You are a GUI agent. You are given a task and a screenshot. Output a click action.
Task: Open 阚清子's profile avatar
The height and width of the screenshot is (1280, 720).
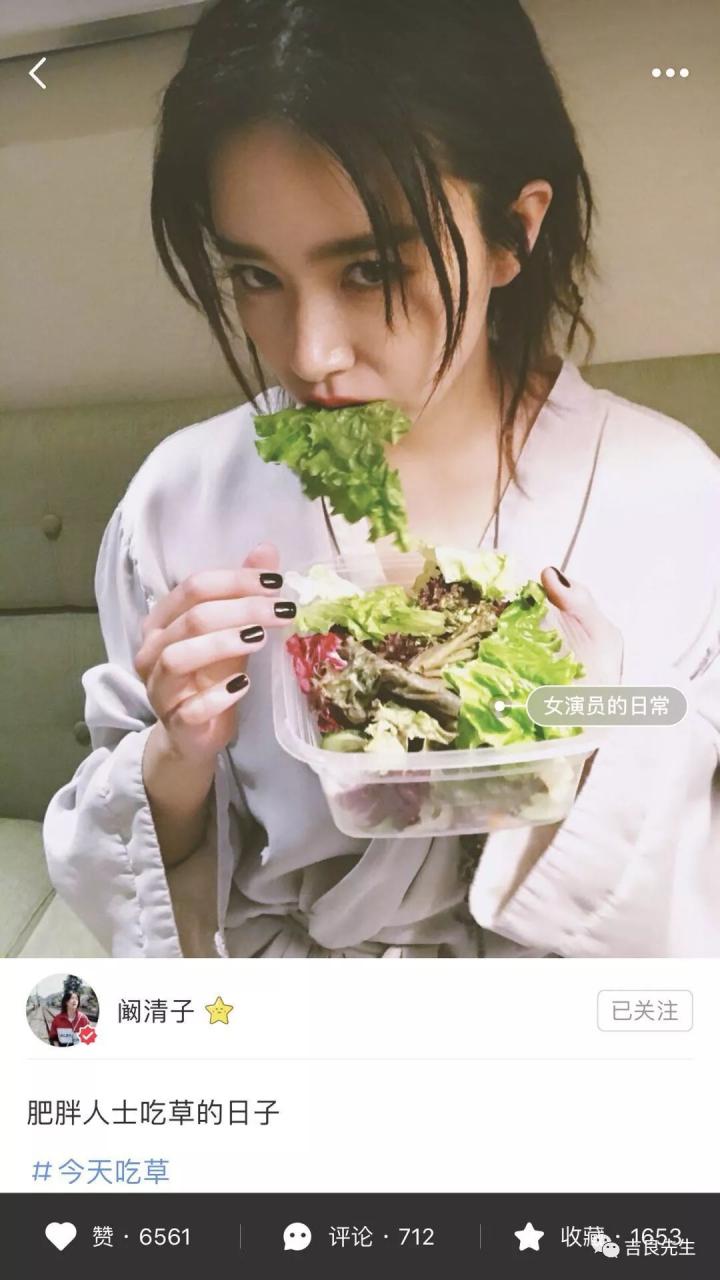click(x=62, y=1010)
